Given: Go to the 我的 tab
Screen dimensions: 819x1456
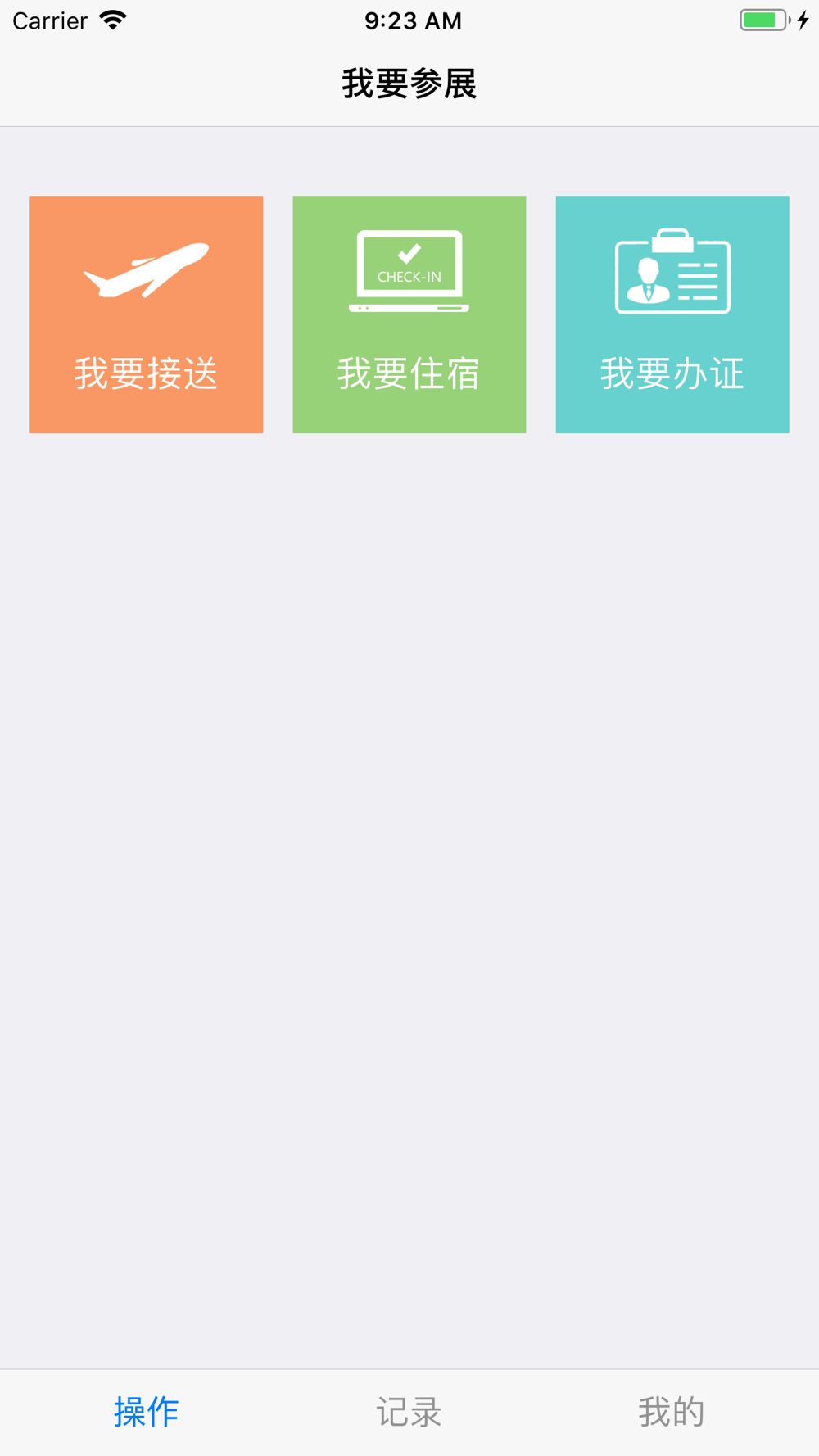Looking at the screenshot, I should click(672, 1412).
